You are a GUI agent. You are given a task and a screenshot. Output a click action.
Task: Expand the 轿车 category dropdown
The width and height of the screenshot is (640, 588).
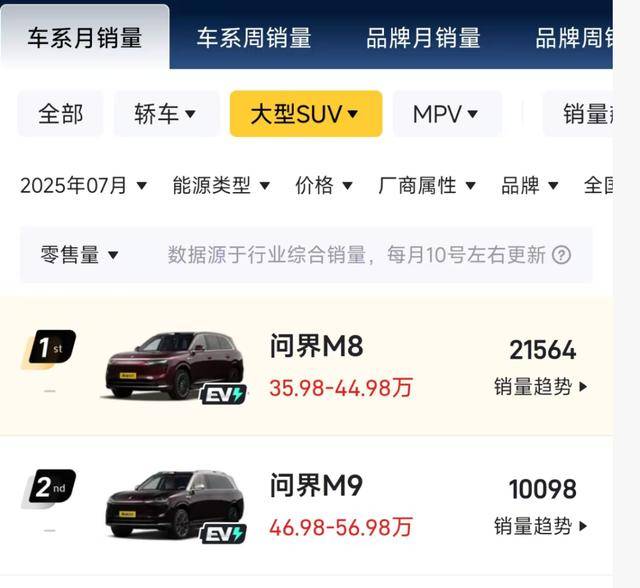coord(166,114)
